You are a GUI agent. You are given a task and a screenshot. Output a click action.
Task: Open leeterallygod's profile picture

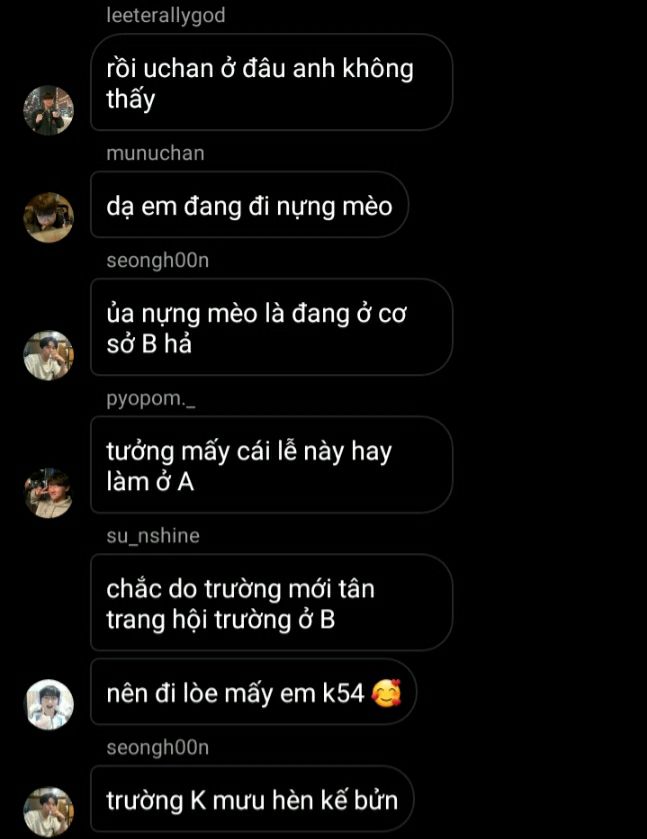(x=48, y=110)
